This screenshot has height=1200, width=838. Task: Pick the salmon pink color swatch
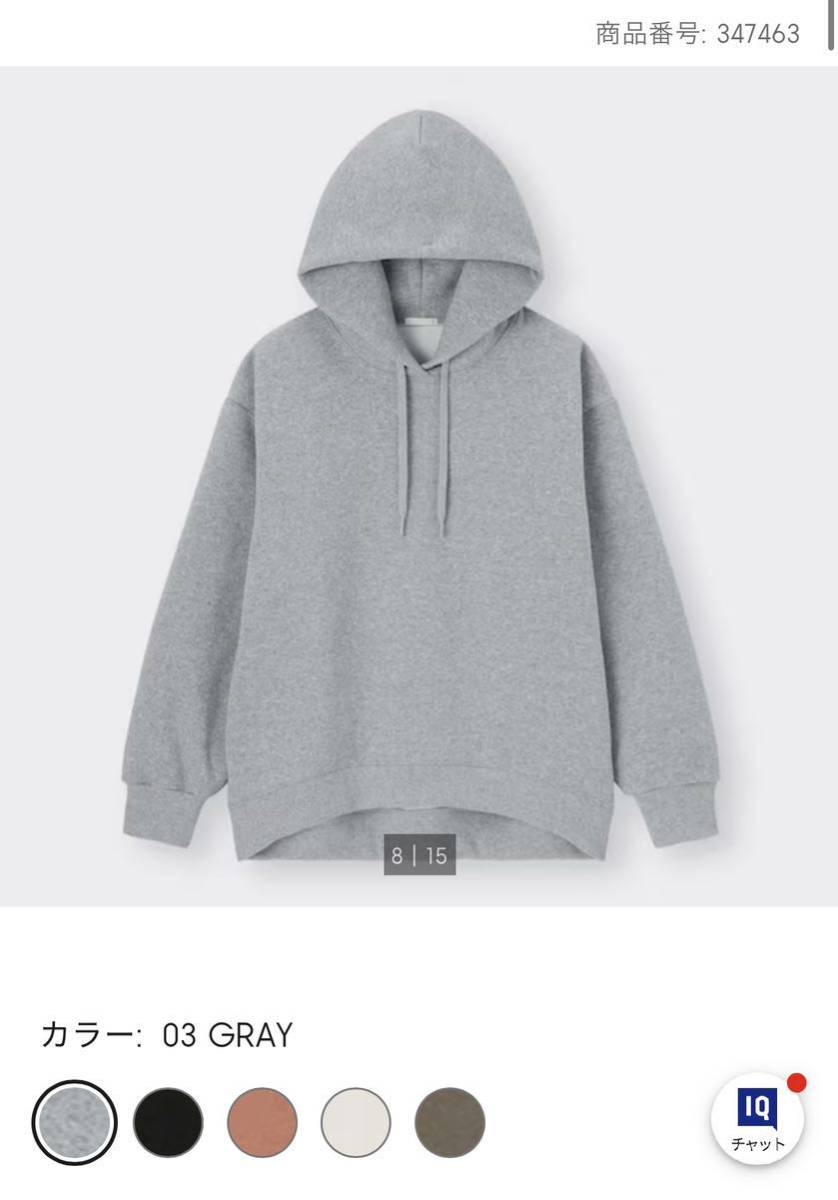262,1122
